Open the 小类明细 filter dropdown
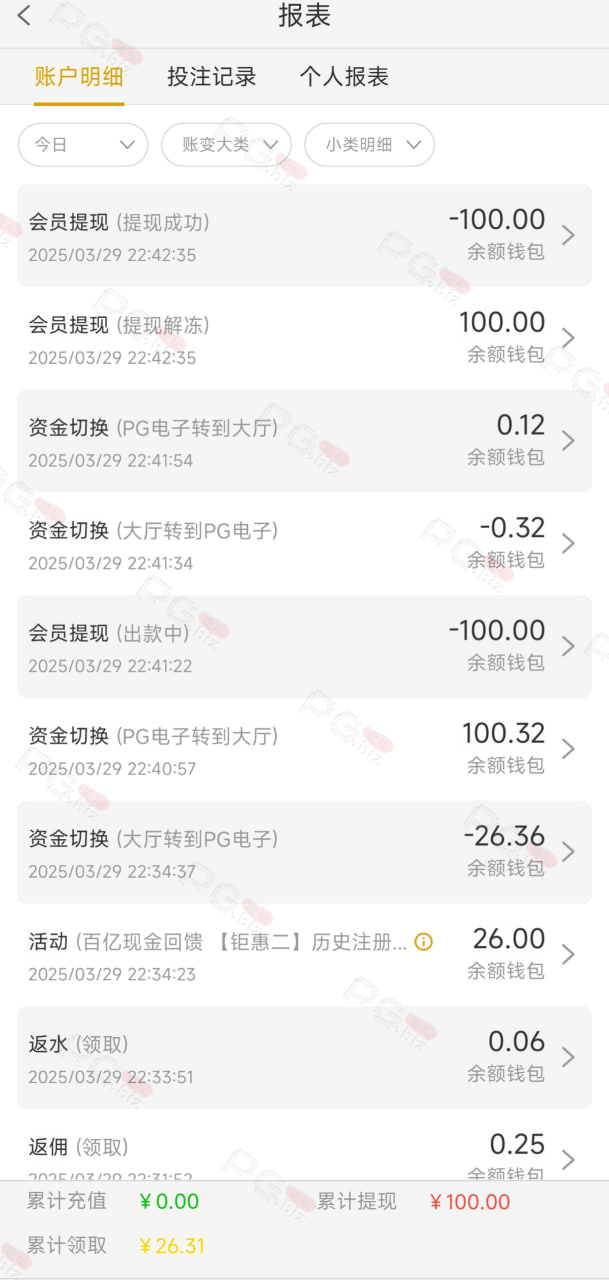The image size is (609, 1280). pos(369,144)
